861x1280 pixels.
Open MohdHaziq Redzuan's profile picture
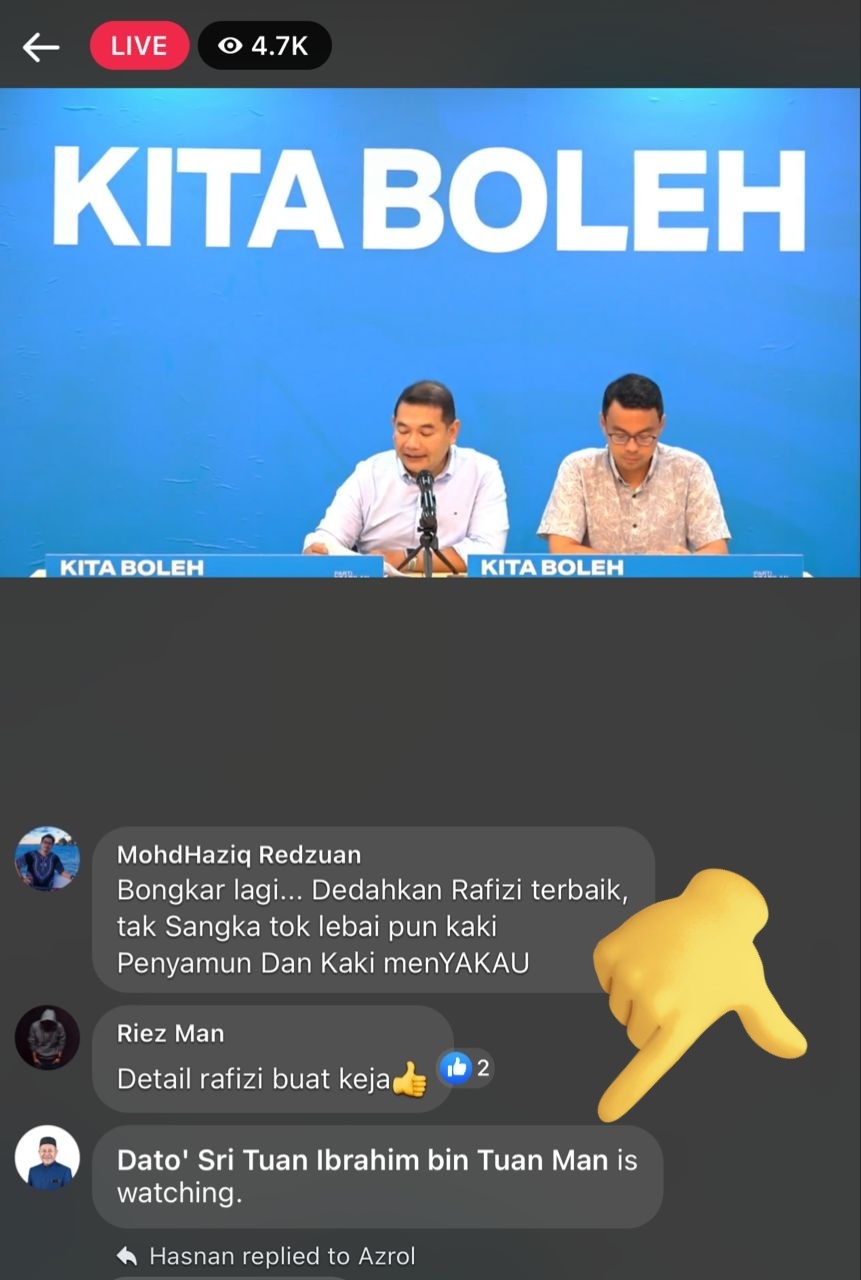point(47,859)
